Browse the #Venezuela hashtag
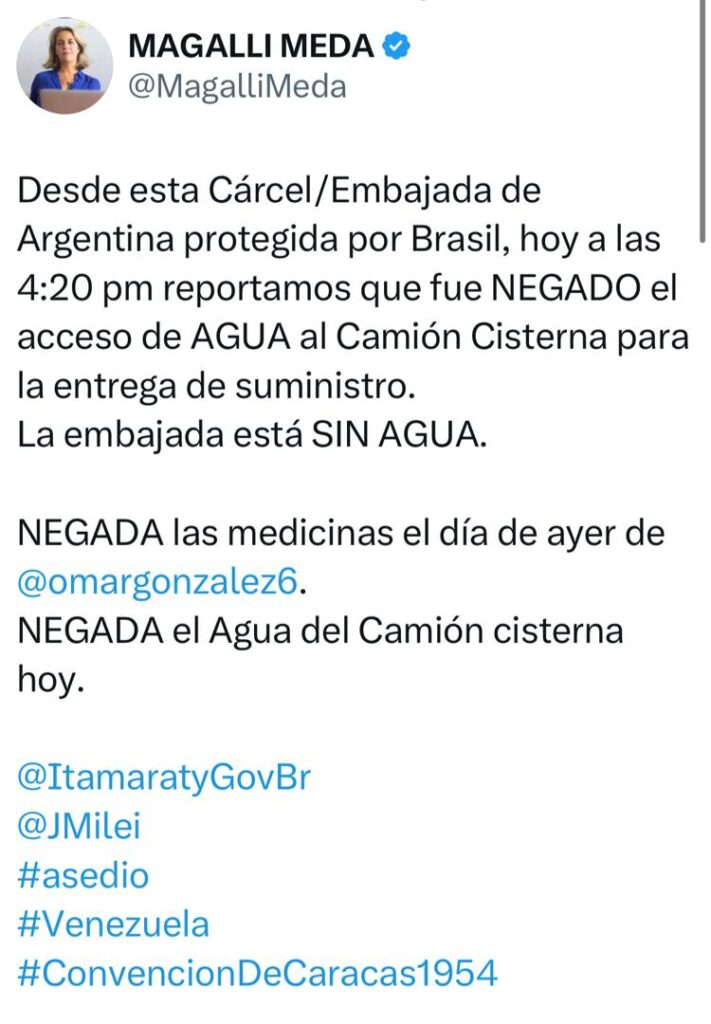Screen dimensions: 711x1024 [114, 923]
